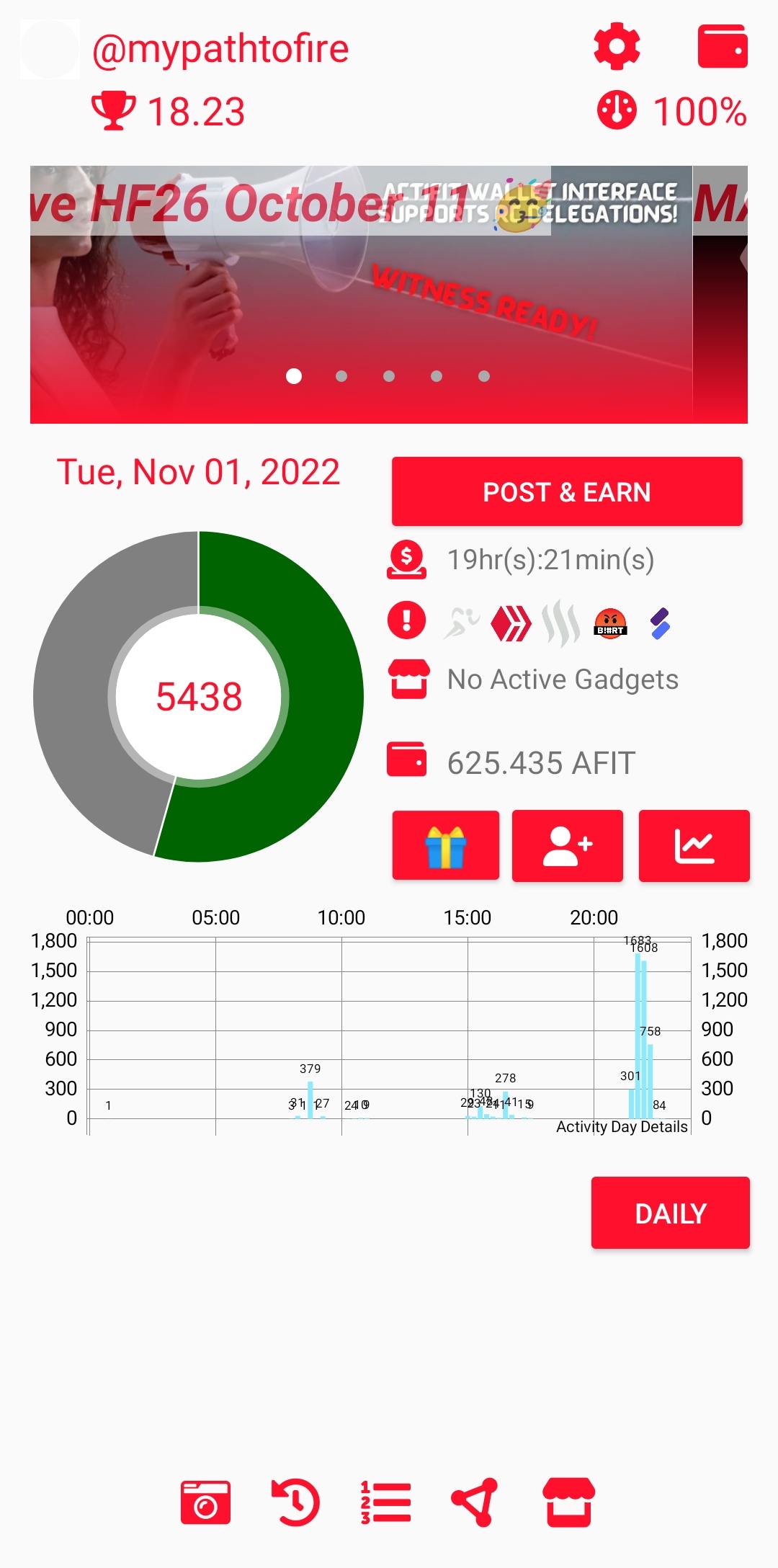Open the market shop icon at bottom

(569, 1502)
